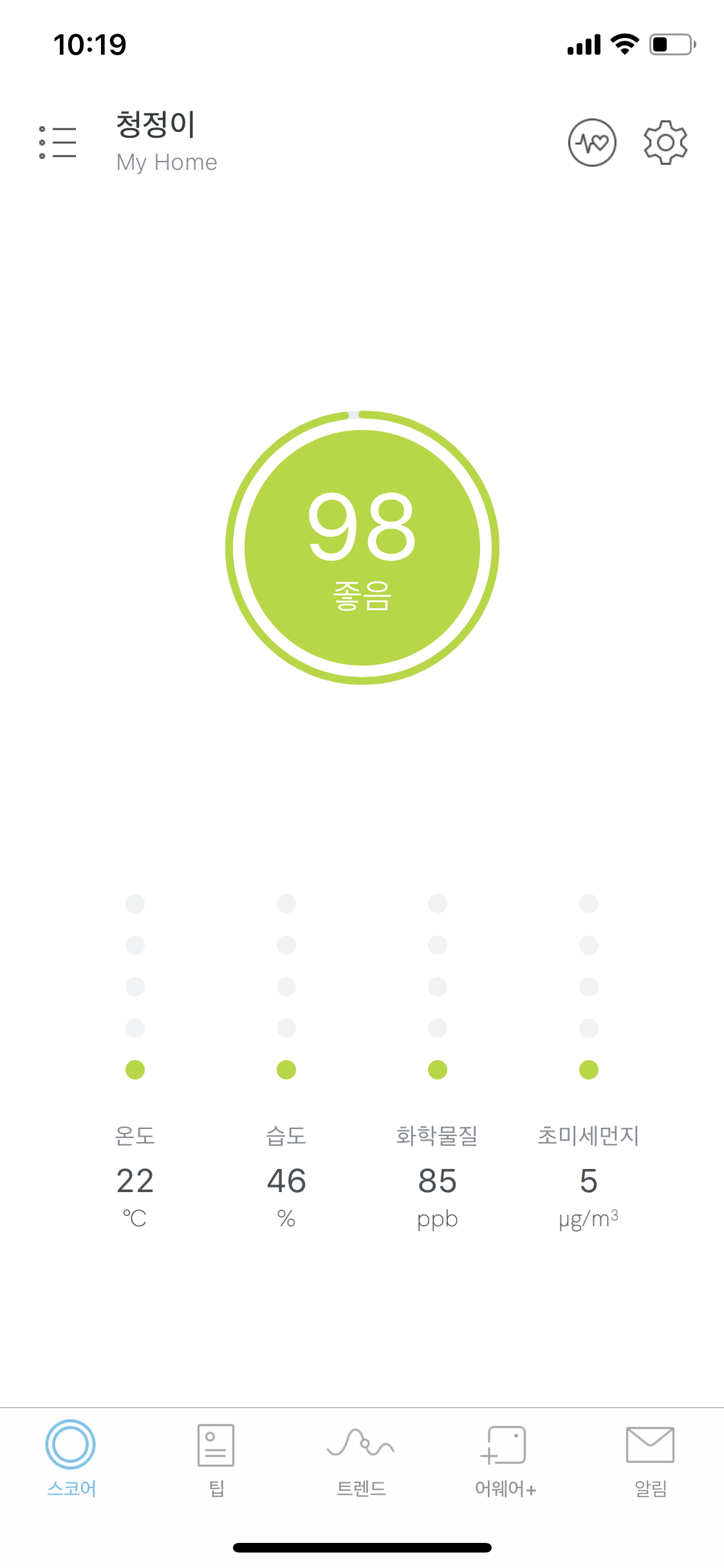Open the device list menu
The width and height of the screenshot is (724, 1568).
[x=58, y=142]
